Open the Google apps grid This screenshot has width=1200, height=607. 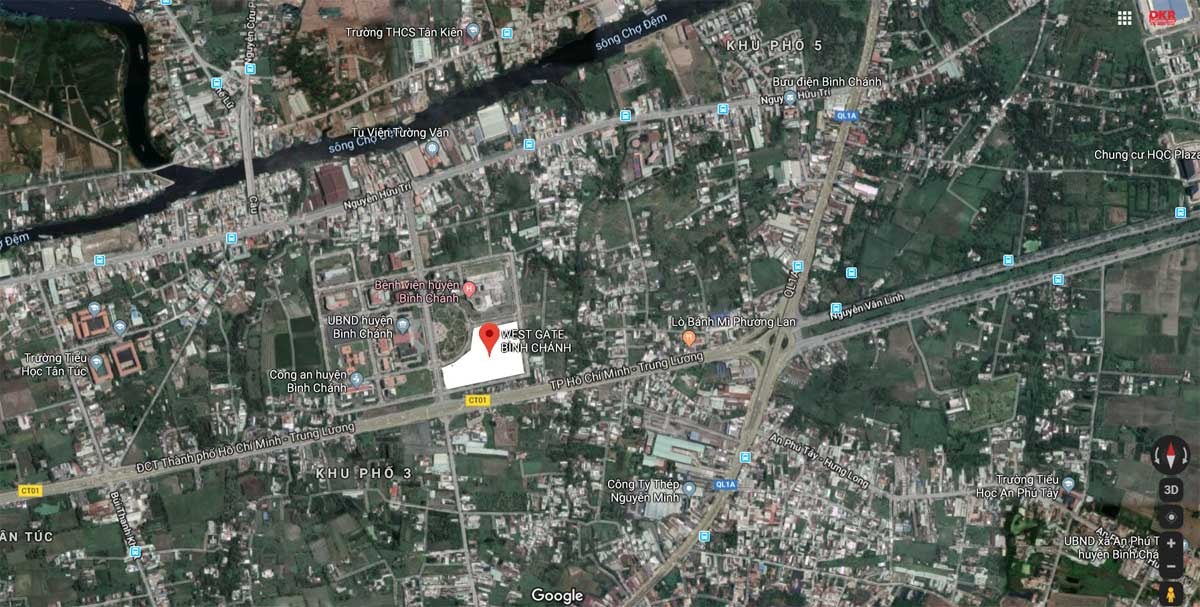click(1125, 17)
